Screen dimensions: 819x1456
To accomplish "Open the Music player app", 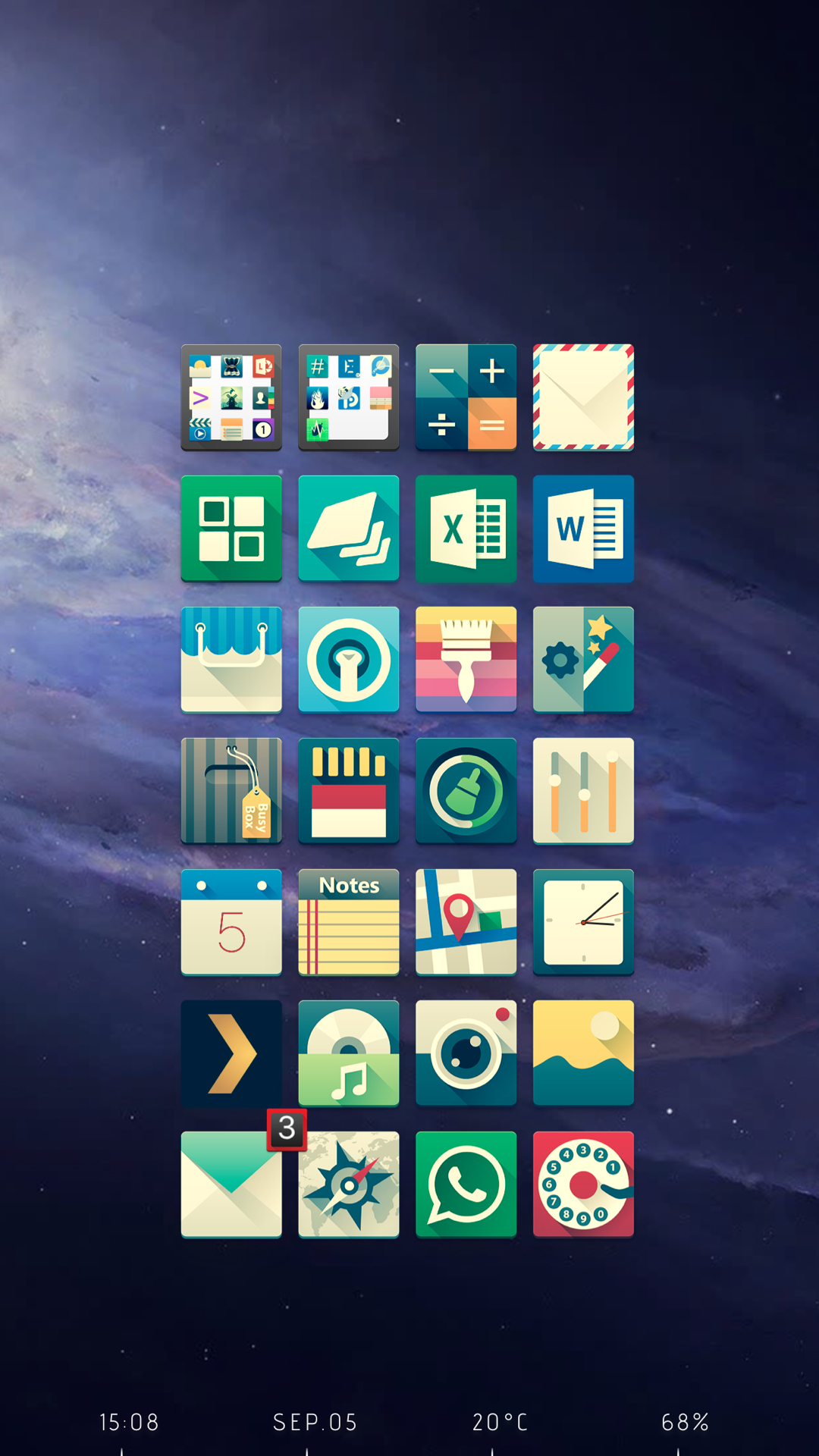I will click(x=349, y=1053).
